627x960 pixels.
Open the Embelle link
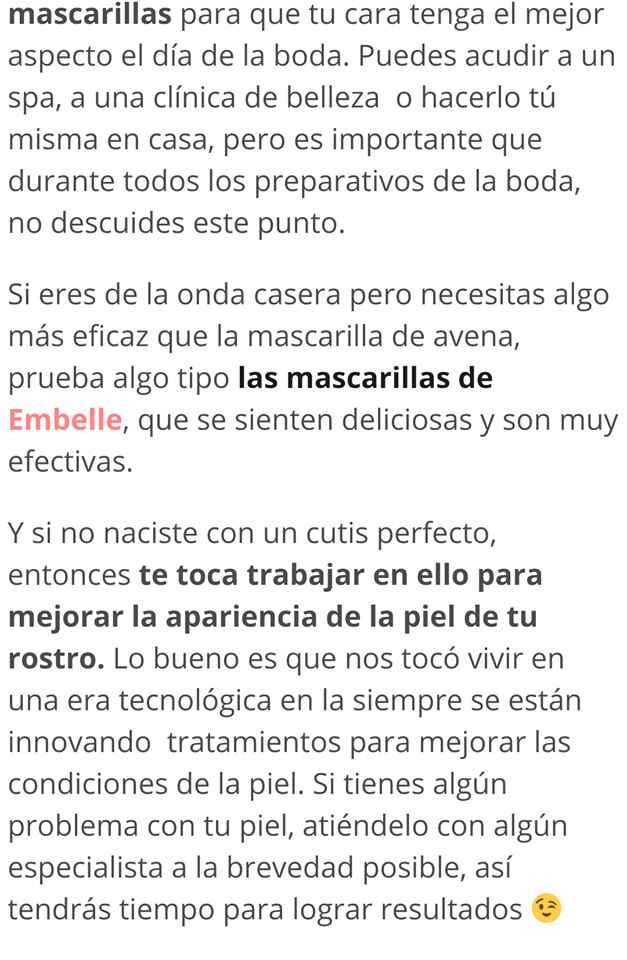tap(64, 420)
